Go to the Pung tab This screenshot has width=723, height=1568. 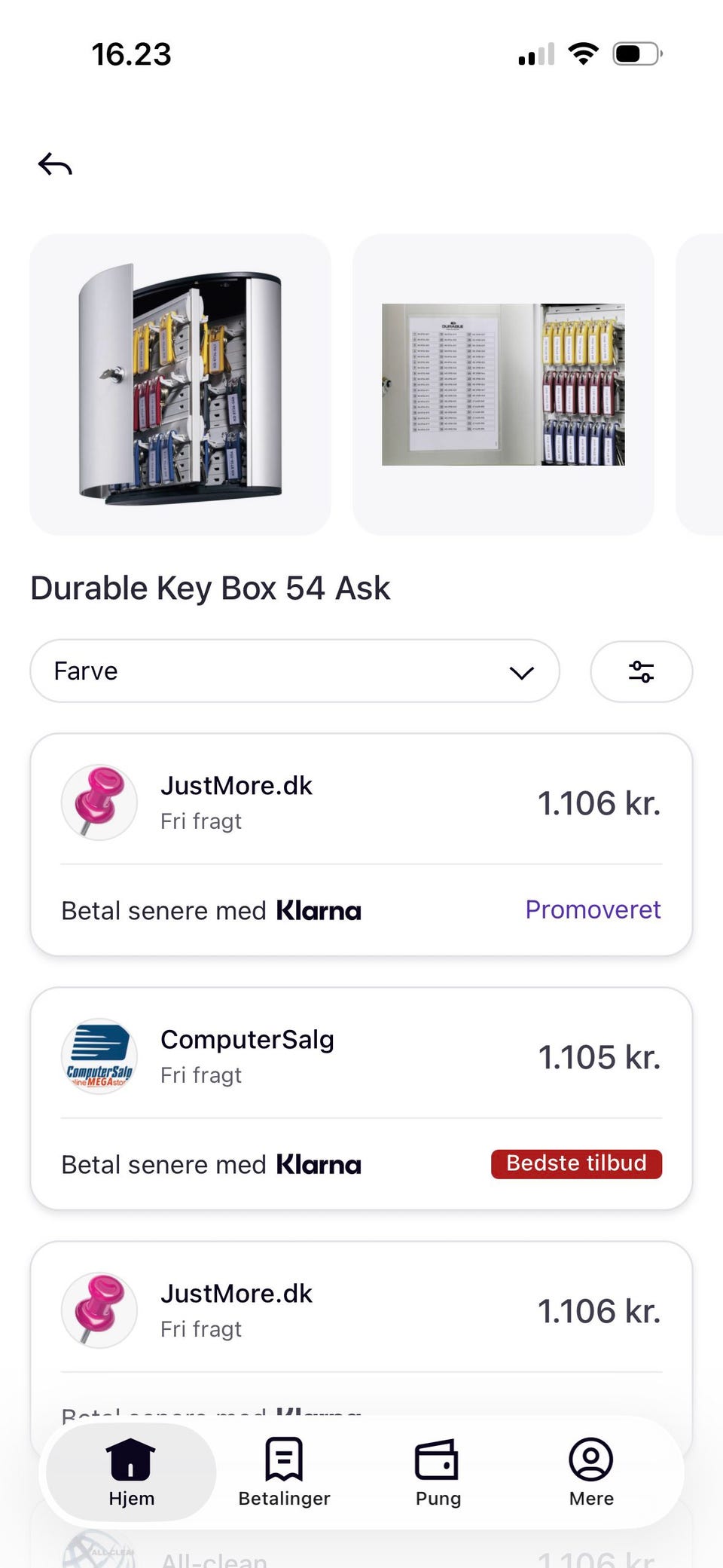coord(438,1472)
